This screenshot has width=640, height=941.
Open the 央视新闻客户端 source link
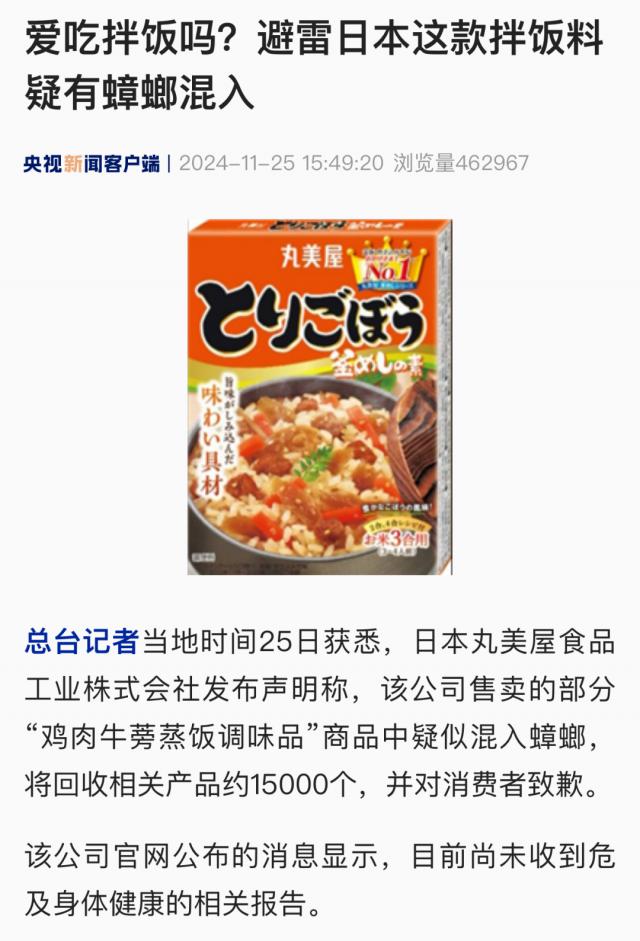point(92,163)
